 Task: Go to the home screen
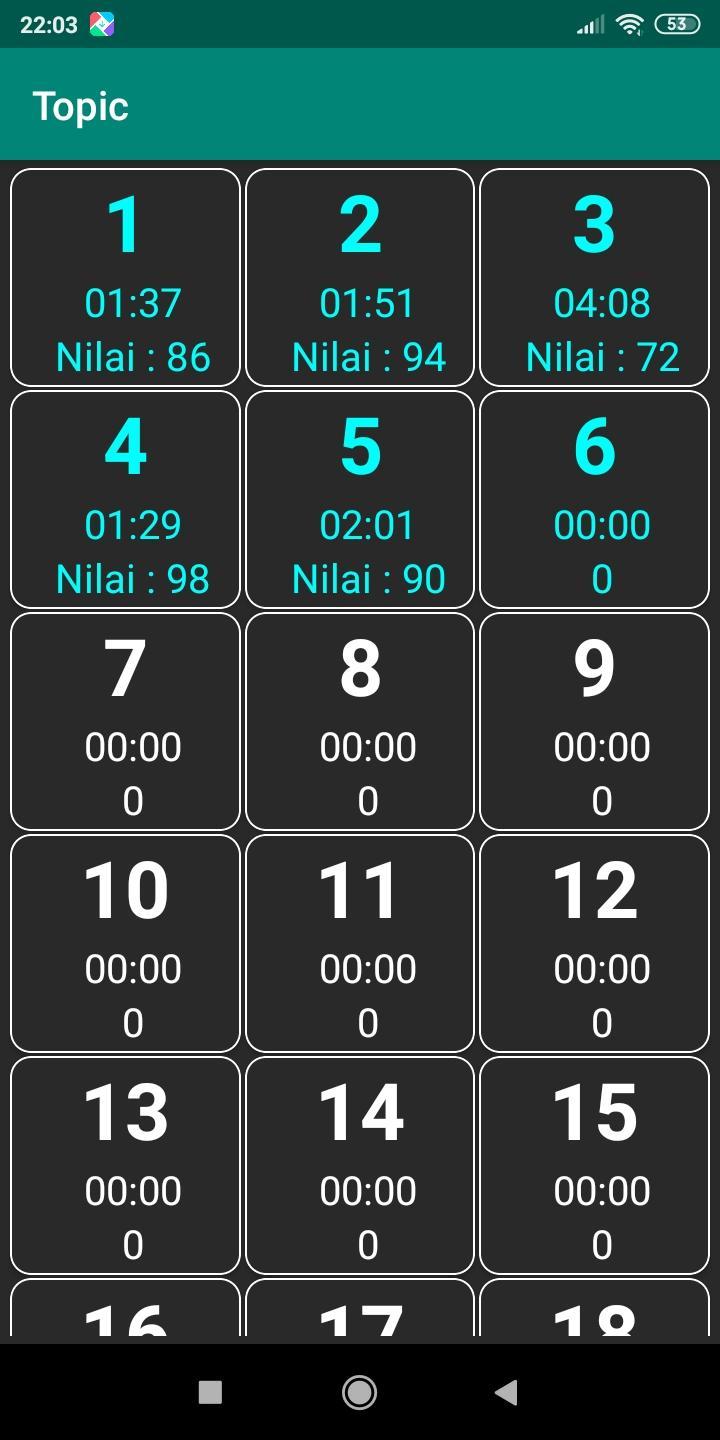coord(359,1392)
